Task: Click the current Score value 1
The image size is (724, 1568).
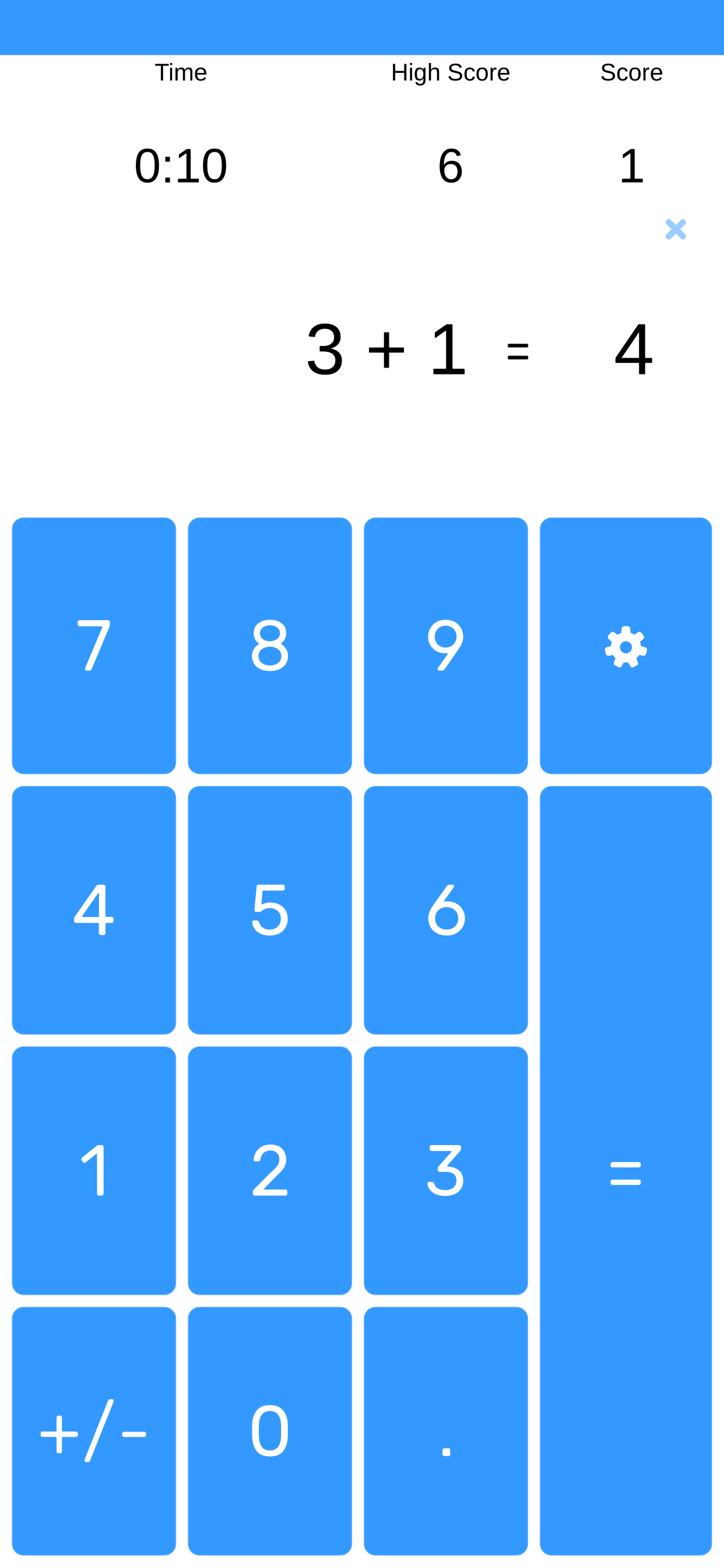Action: coord(632,166)
